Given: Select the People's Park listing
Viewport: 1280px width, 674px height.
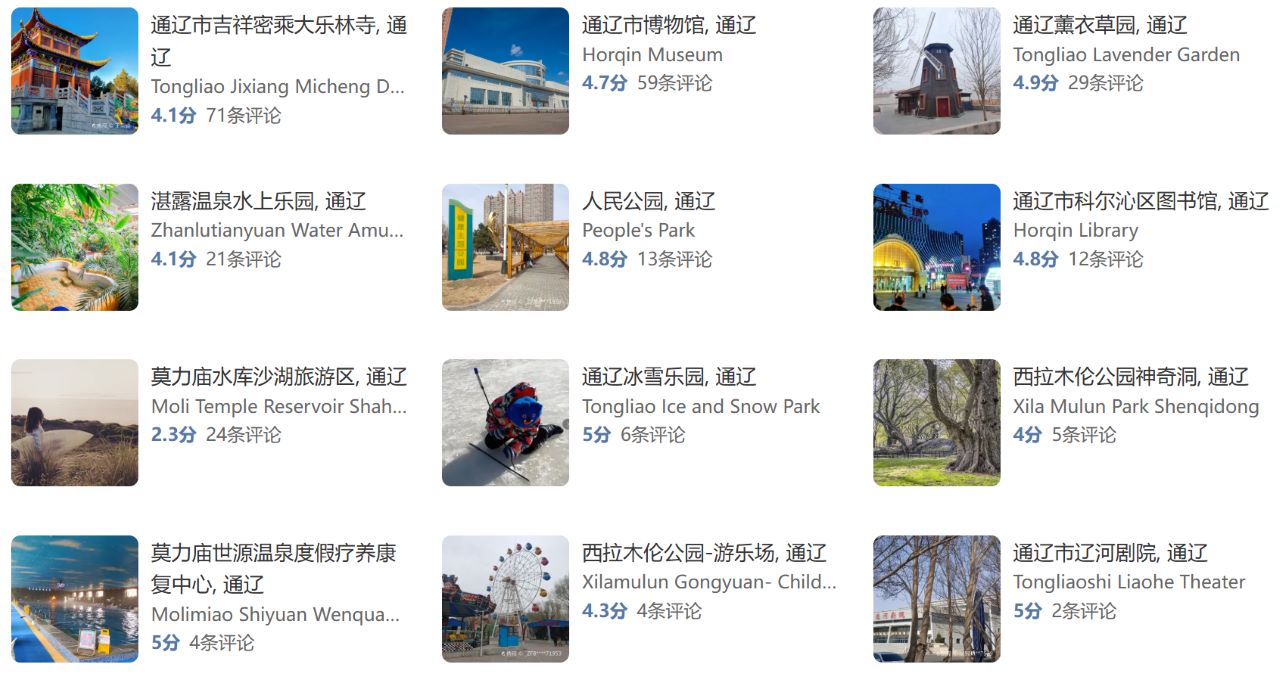Looking at the screenshot, I should point(648,201).
